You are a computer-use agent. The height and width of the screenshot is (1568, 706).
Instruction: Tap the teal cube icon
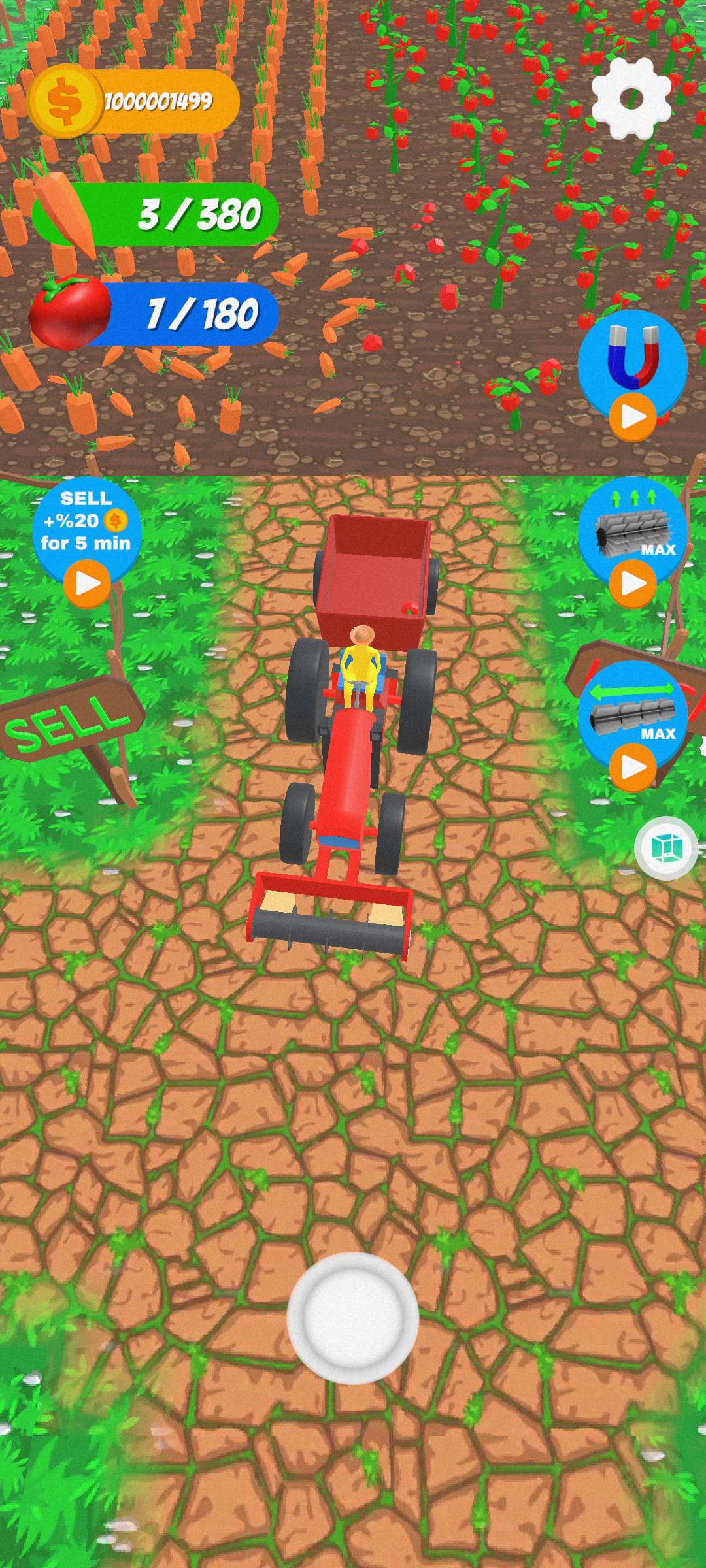[667, 849]
